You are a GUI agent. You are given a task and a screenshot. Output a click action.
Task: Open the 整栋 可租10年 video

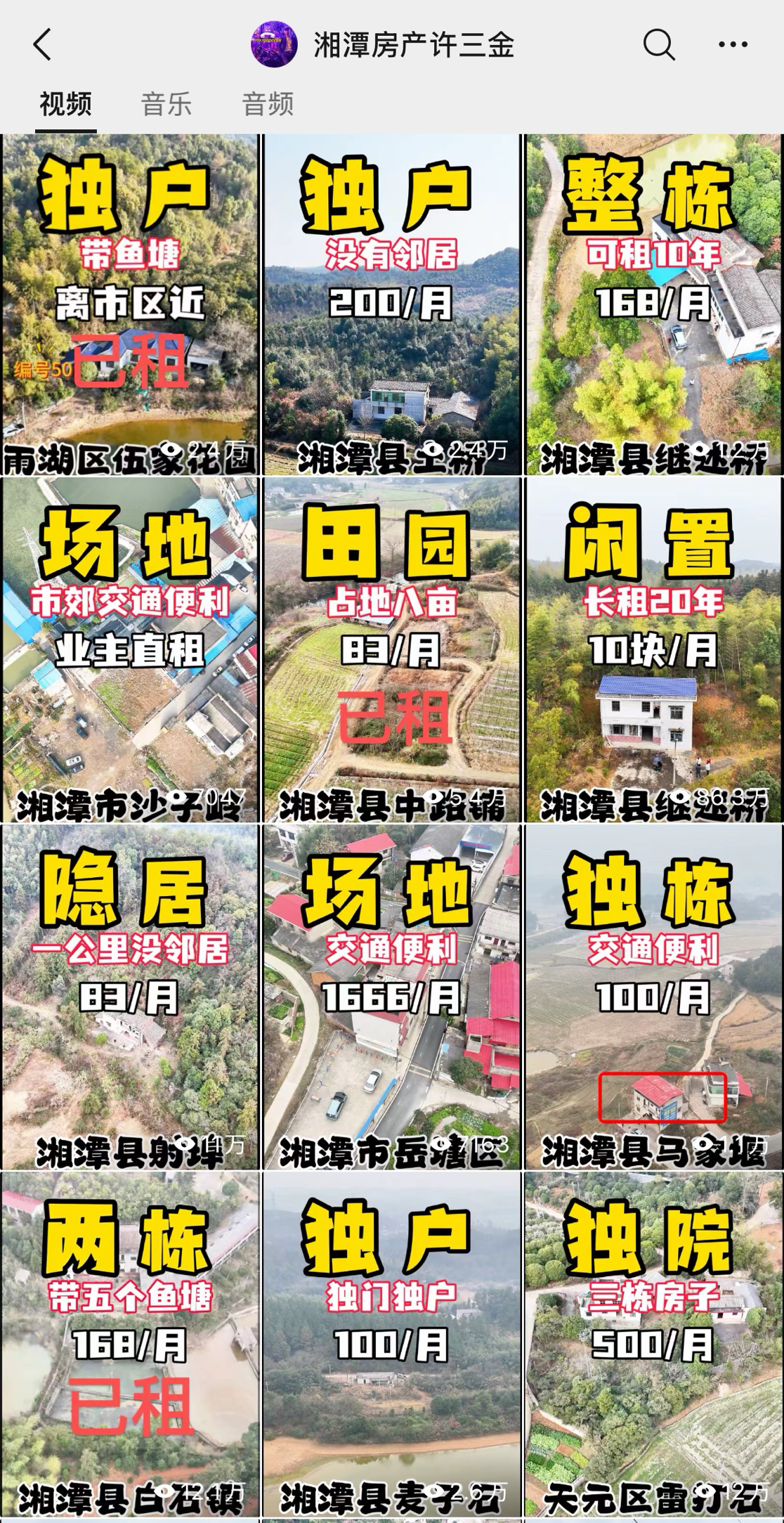[x=653, y=304]
